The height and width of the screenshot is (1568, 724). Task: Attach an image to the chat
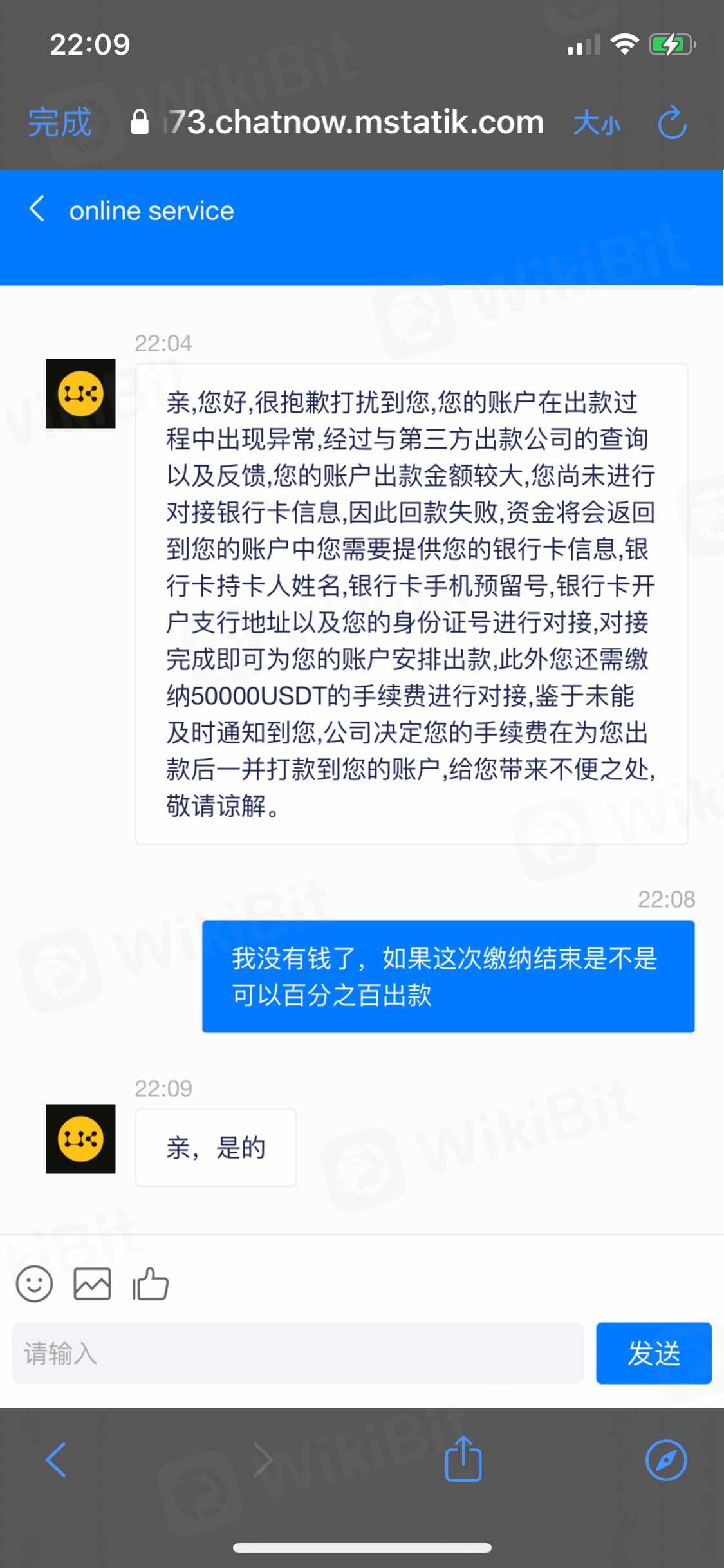coord(92,1284)
